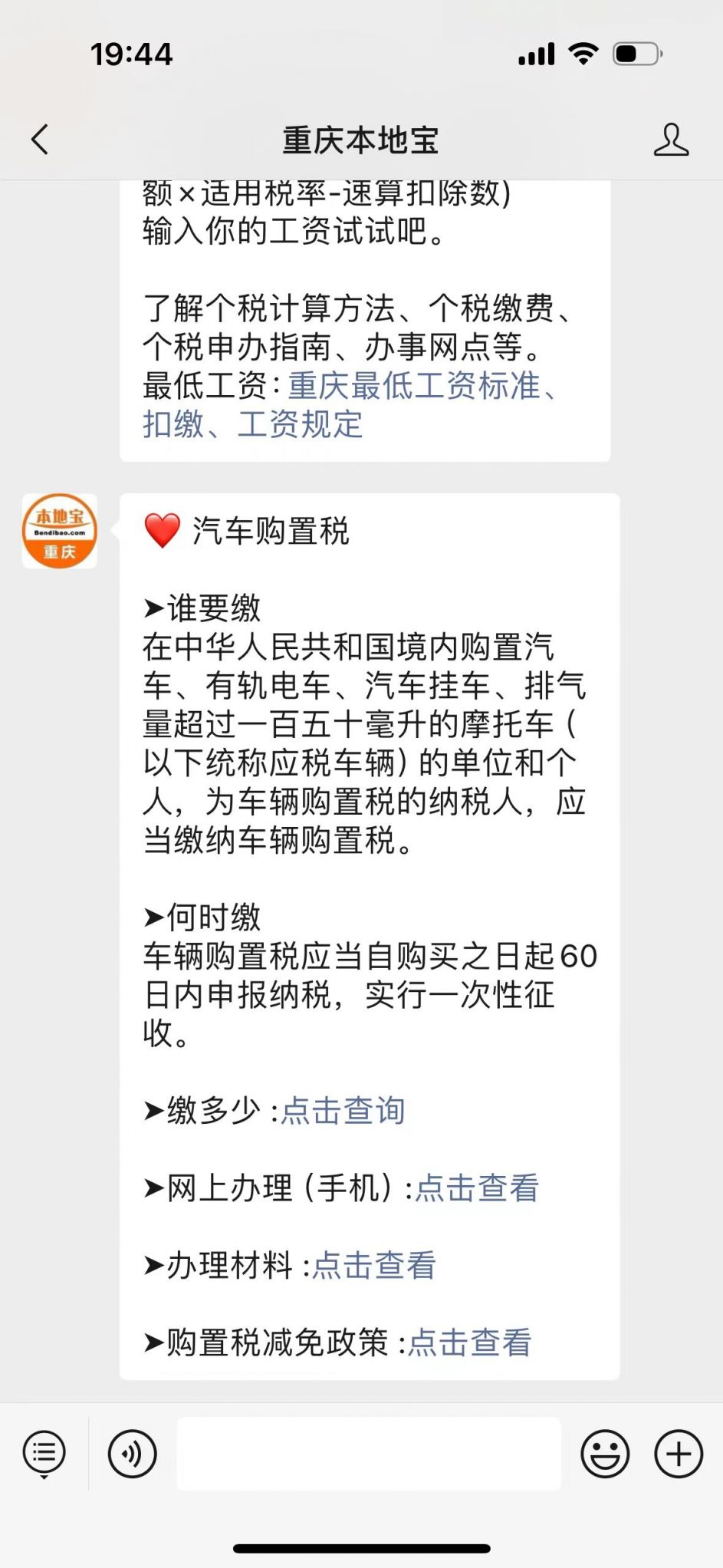The image size is (723, 1568).
Task: Tap 点击查询 next to 缴多少
Action: coord(343,1110)
